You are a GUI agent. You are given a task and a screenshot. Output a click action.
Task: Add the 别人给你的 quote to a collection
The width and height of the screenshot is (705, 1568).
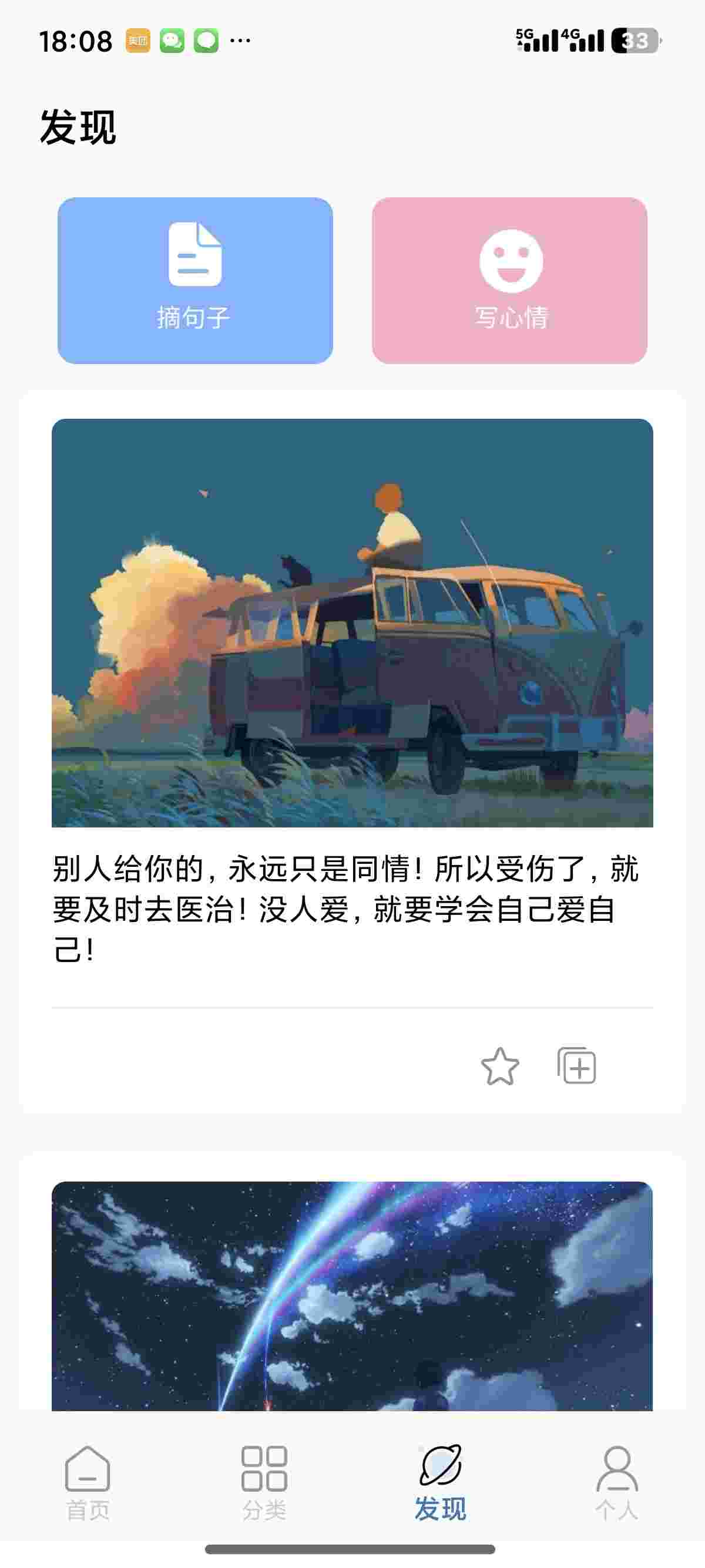pyautogui.click(x=576, y=1066)
